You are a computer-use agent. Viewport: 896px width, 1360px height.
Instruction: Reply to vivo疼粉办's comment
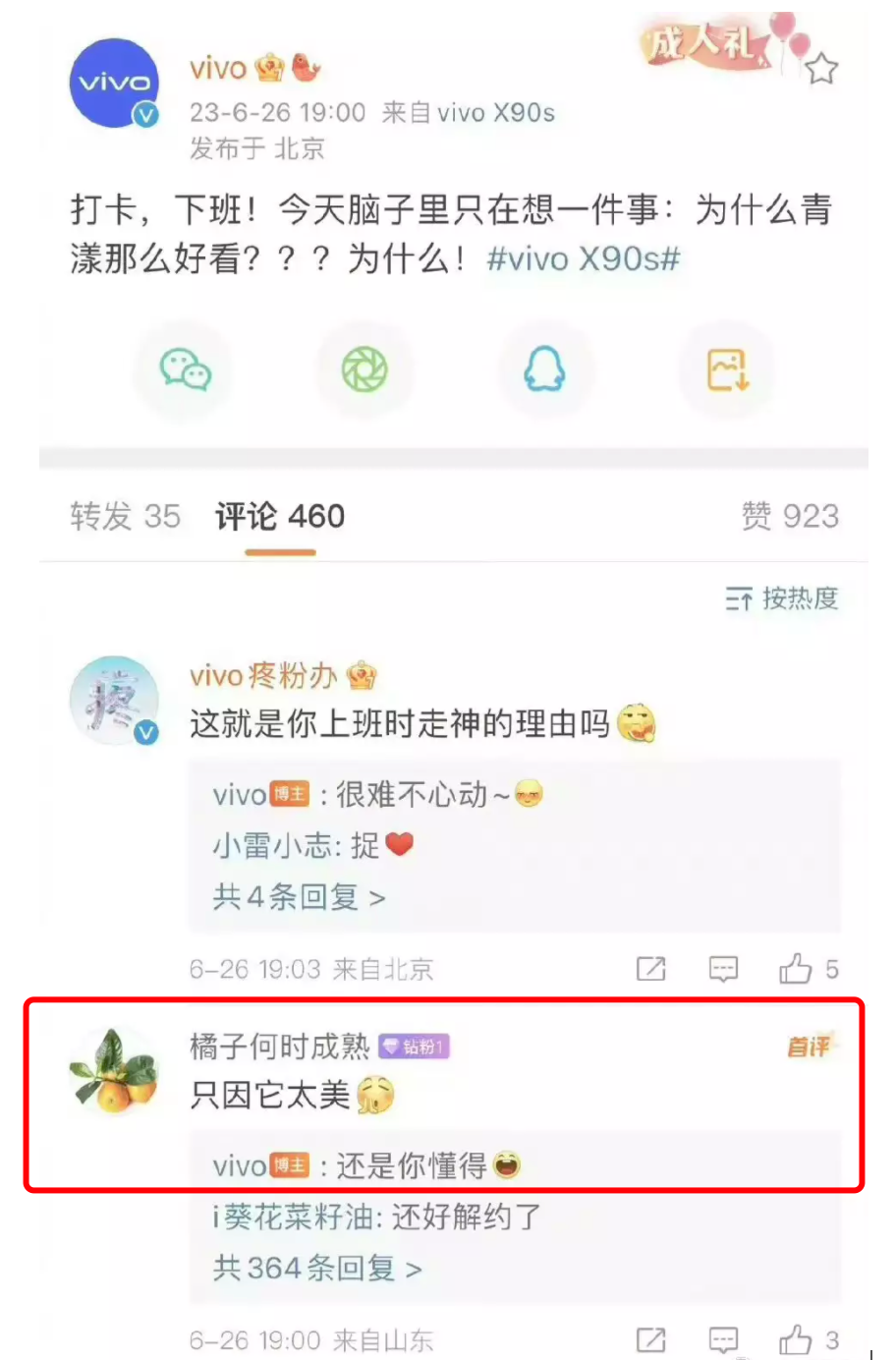point(723,969)
